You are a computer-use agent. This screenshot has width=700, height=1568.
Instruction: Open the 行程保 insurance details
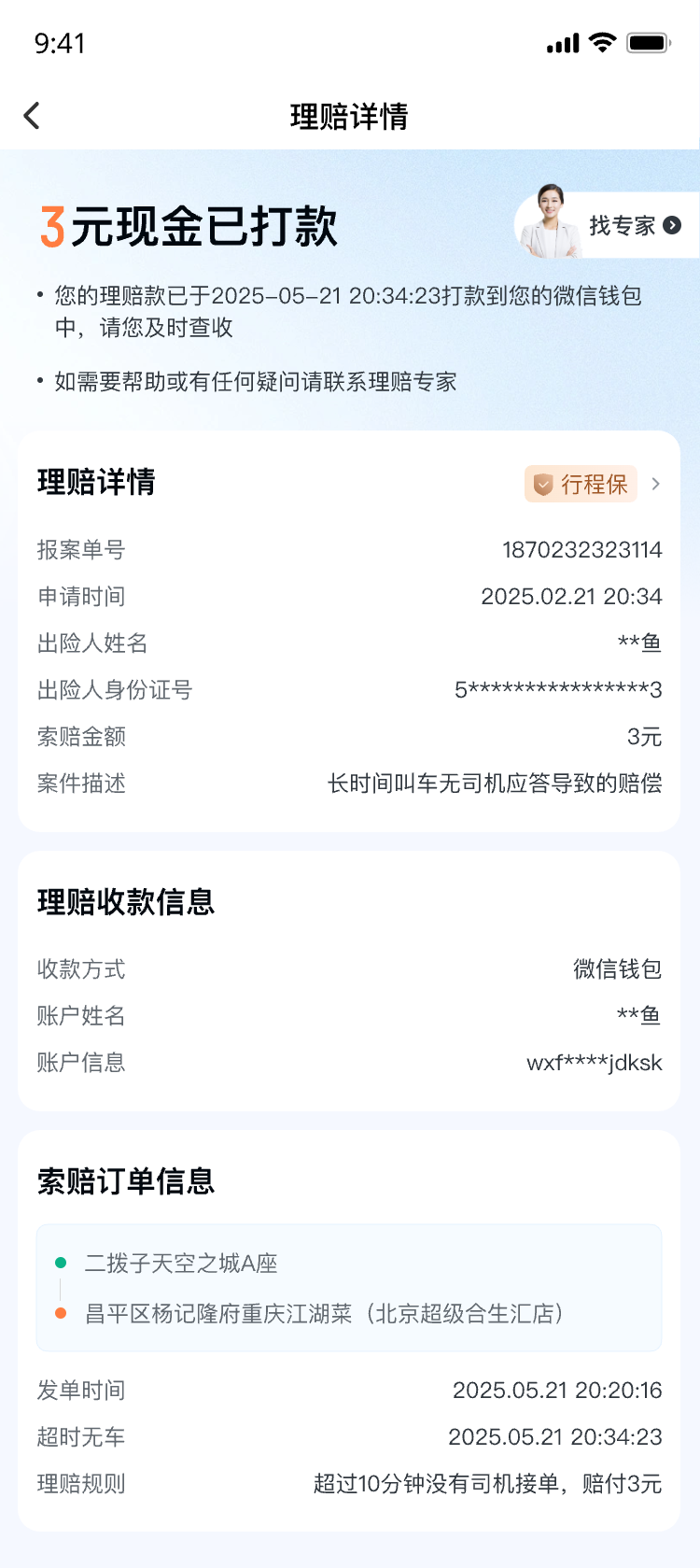(593, 484)
